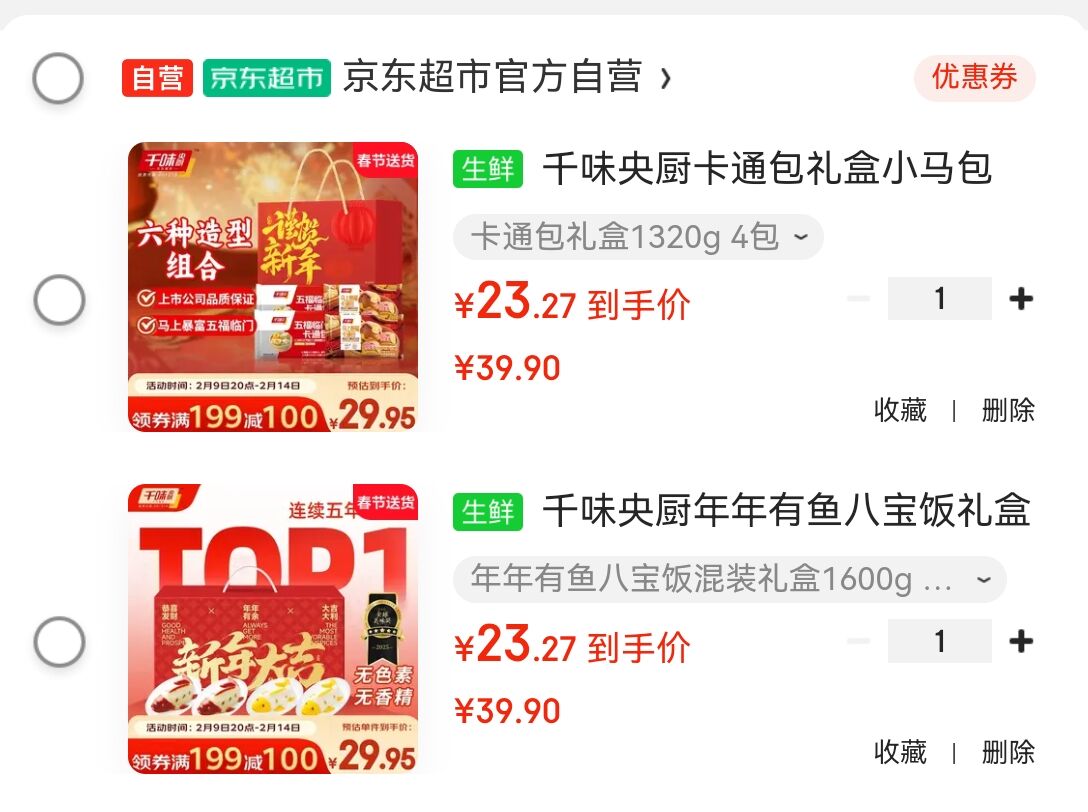Check the 年年有鱼八宝饭礼盒 item checkbox
1088x812 pixels.
pyautogui.click(x=60, y=642)
